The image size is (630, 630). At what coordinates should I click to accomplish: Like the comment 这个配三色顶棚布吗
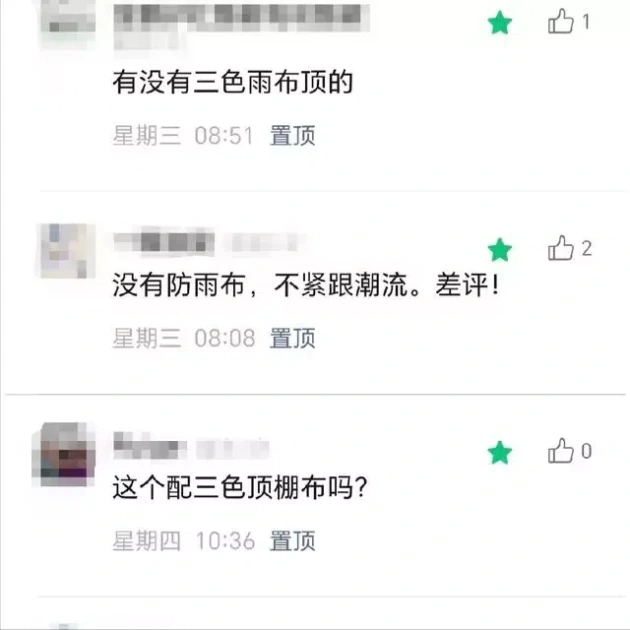pyautogui.click(x=562, y=452)
